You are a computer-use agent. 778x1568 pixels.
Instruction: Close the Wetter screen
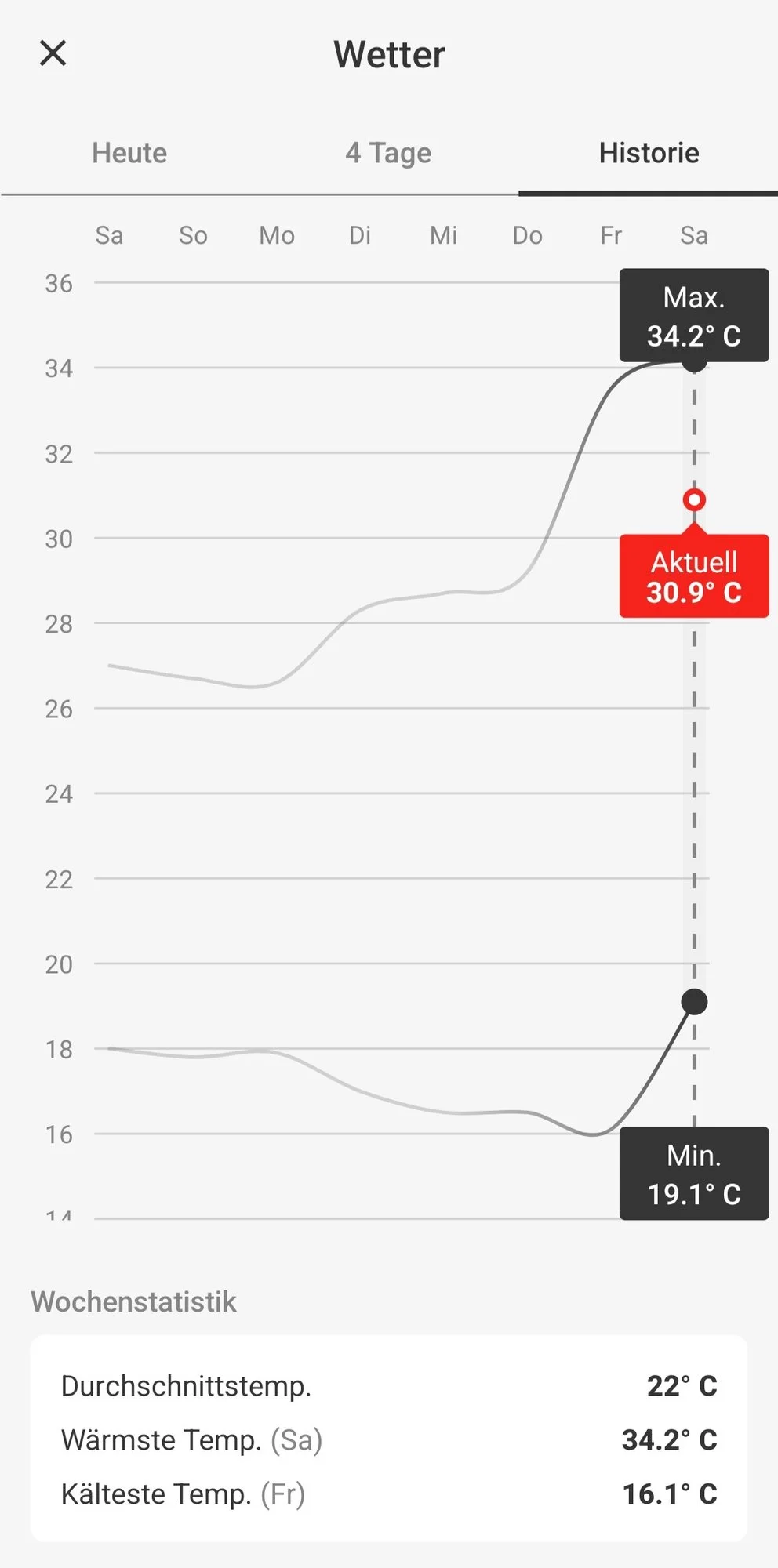coord(53,53)
